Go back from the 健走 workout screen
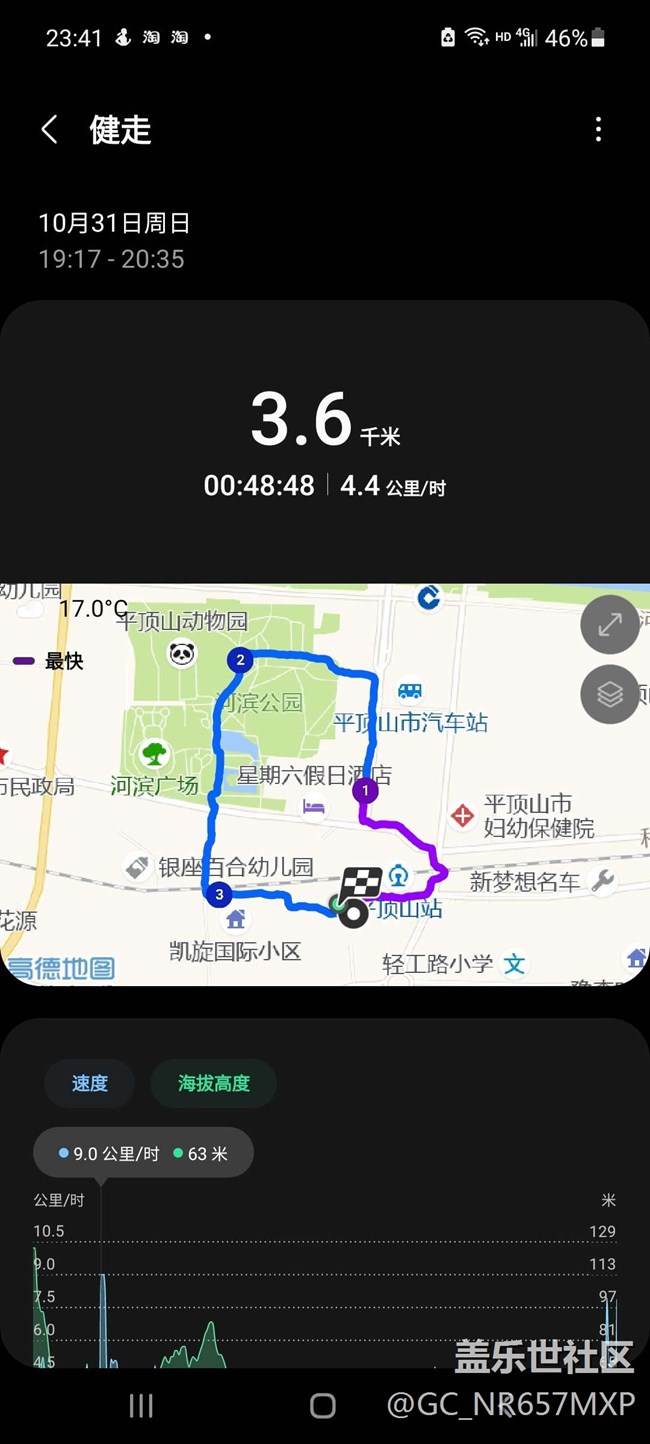Image resolution: width=650 pixels, height=1444 pixels. [x=49, y=129]
